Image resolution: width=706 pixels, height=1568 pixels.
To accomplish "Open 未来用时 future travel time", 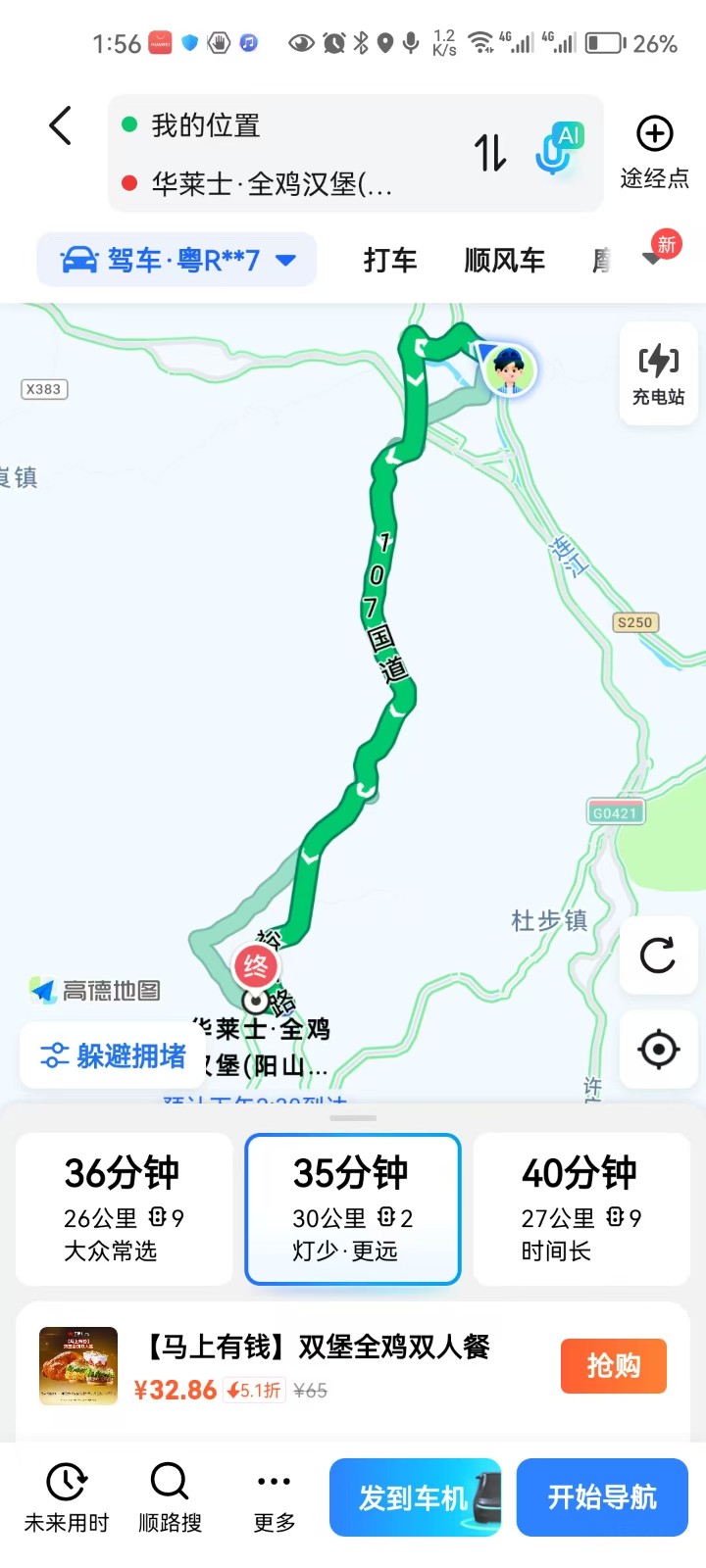I will coord(67,1496).
